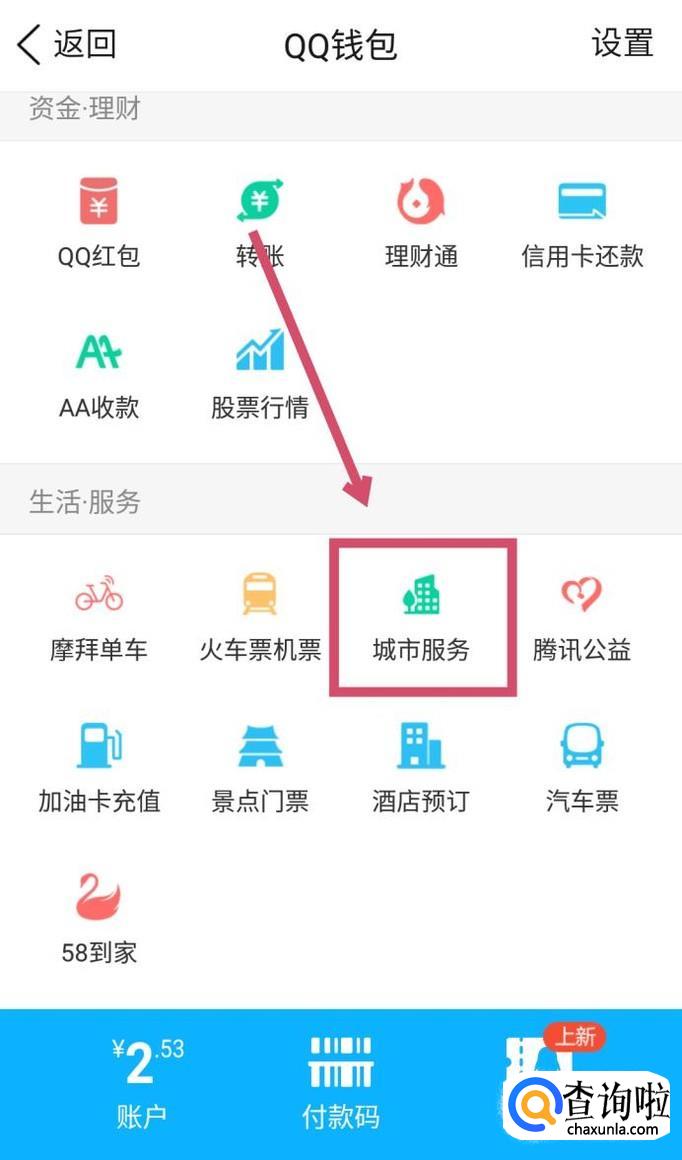Open 设置 in the top bar
The image size is (682, 1160).
coord(622,44)
